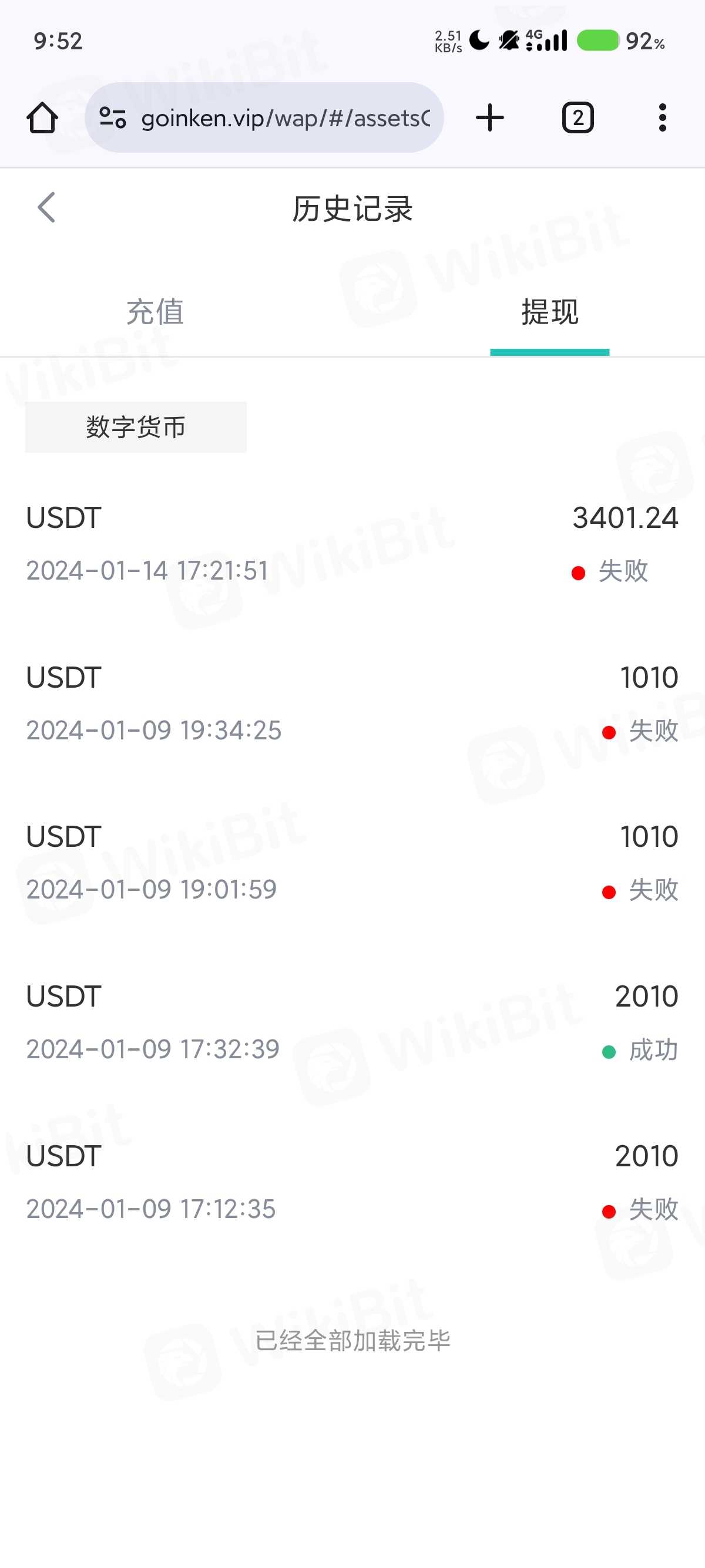Open the USDT record dated 17:12:35
Screen dimensions: 705x1568
(x=352, y=1182)
